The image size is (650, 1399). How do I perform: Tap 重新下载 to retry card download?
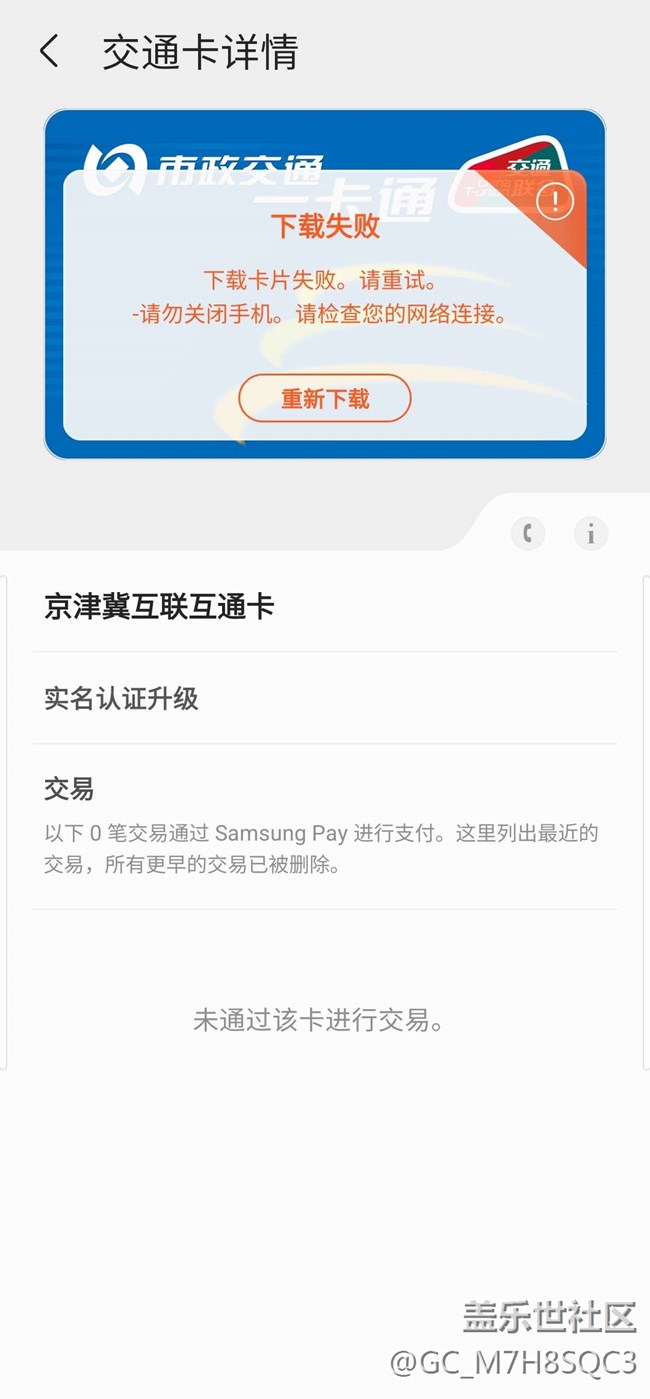point(325,399)
